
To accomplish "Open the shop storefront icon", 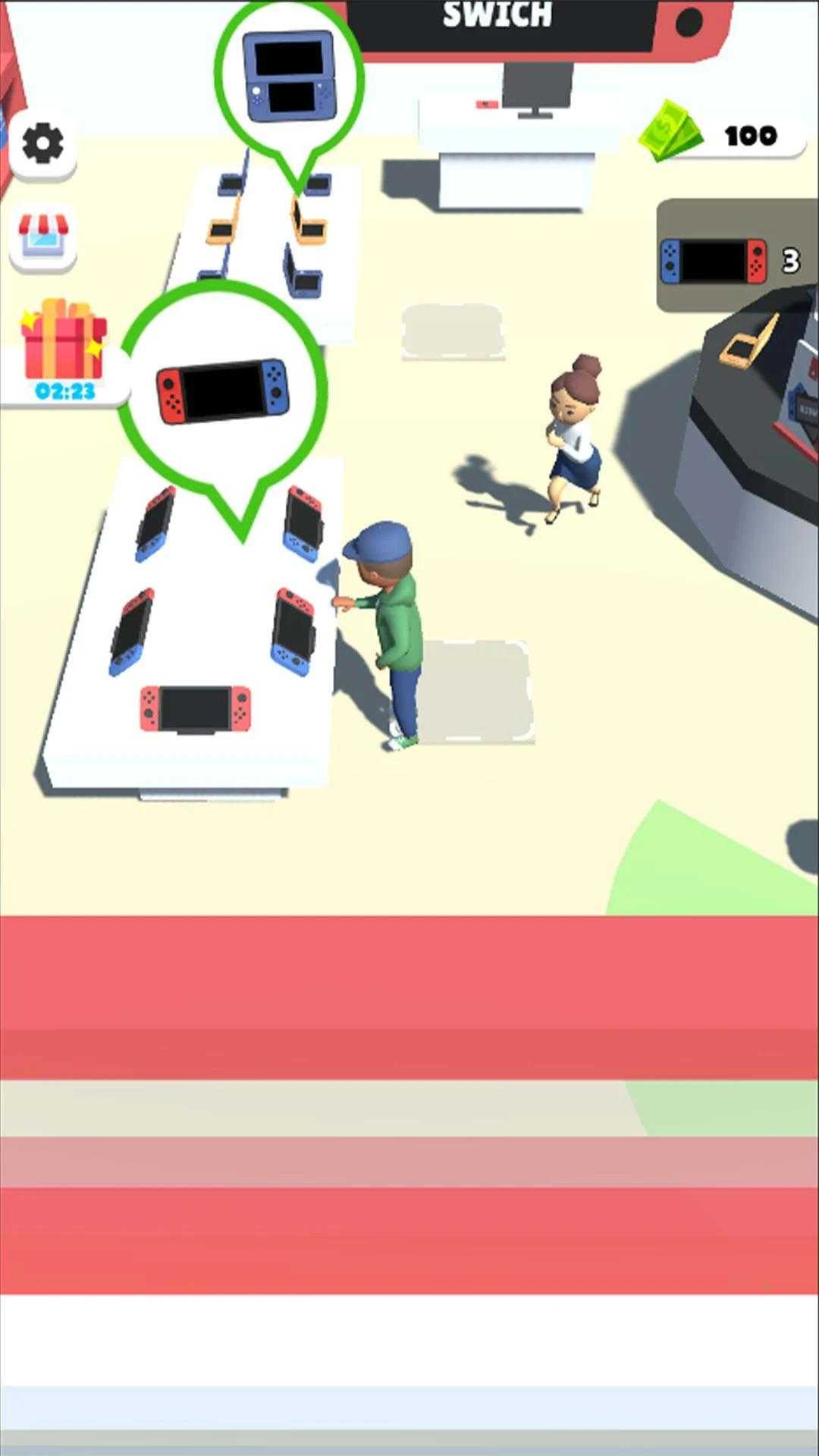I will click(x=43, y=236).
